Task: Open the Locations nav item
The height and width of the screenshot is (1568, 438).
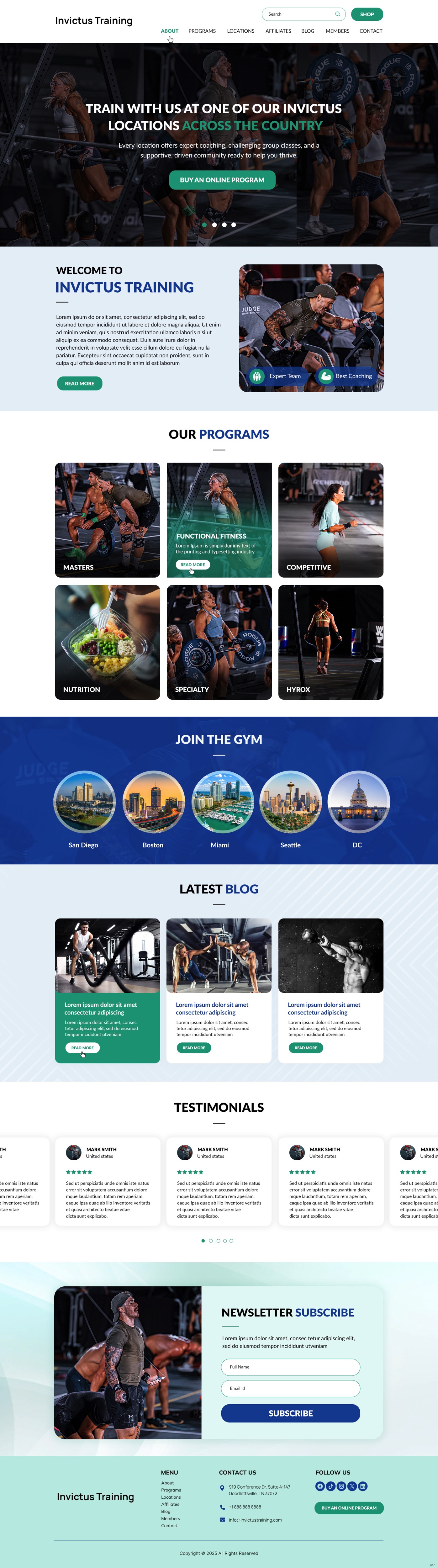Action: click(240, 31)
